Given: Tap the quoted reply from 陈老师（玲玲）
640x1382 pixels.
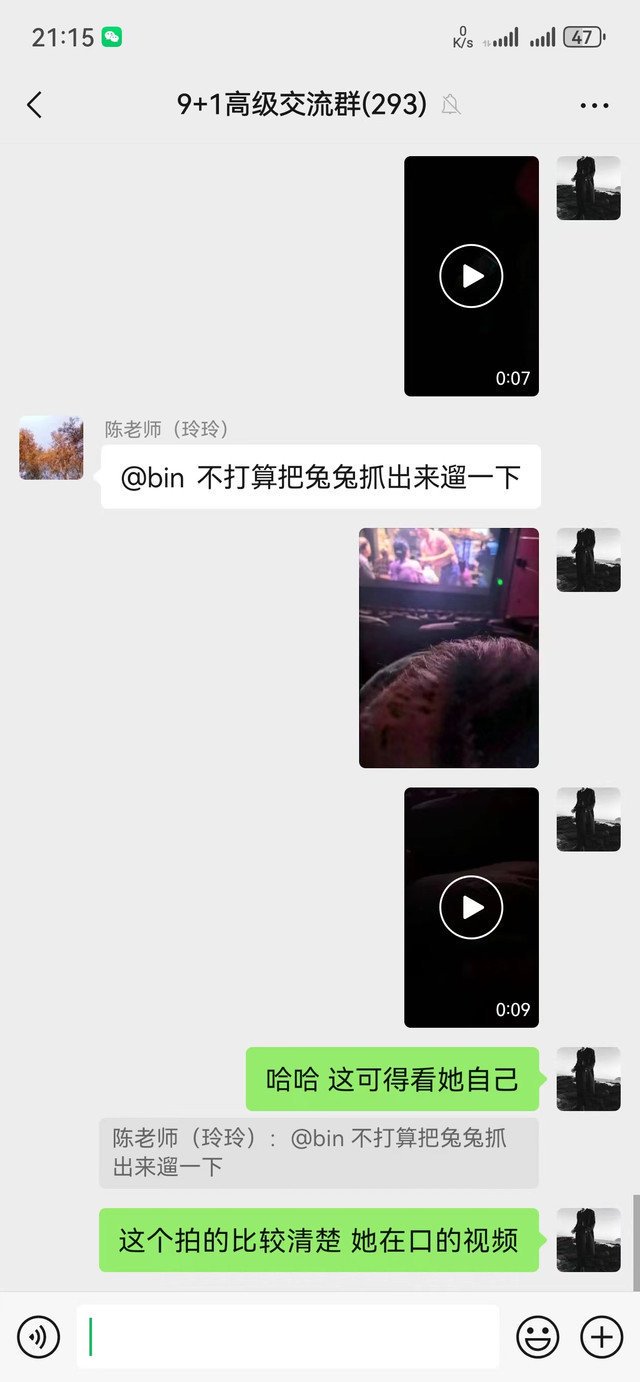Looking at the screenshot, I should [x=319, y=1152].
